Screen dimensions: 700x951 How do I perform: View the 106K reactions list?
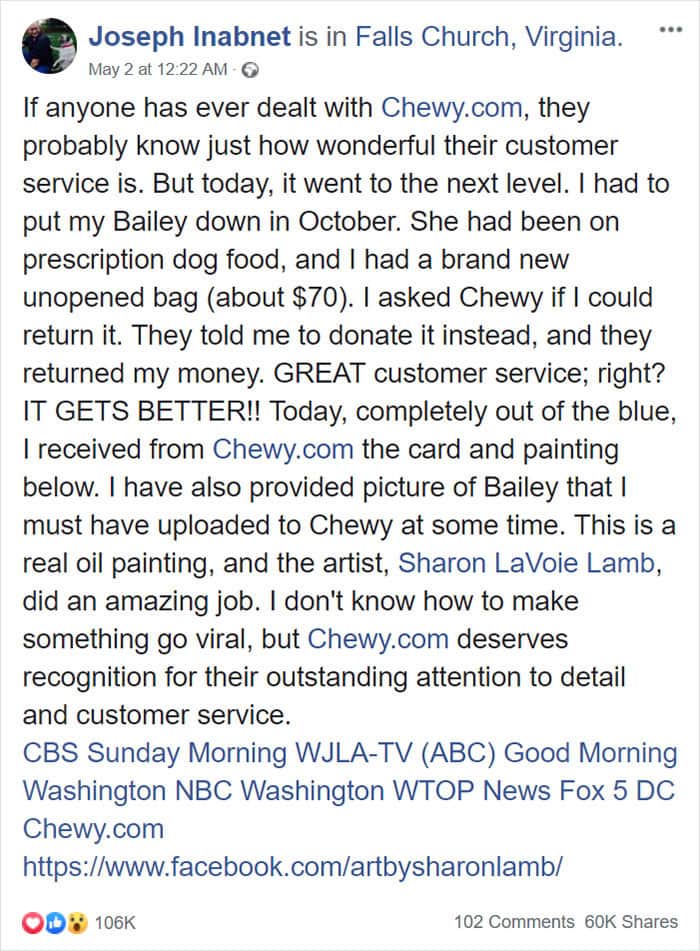pos(100,921)
